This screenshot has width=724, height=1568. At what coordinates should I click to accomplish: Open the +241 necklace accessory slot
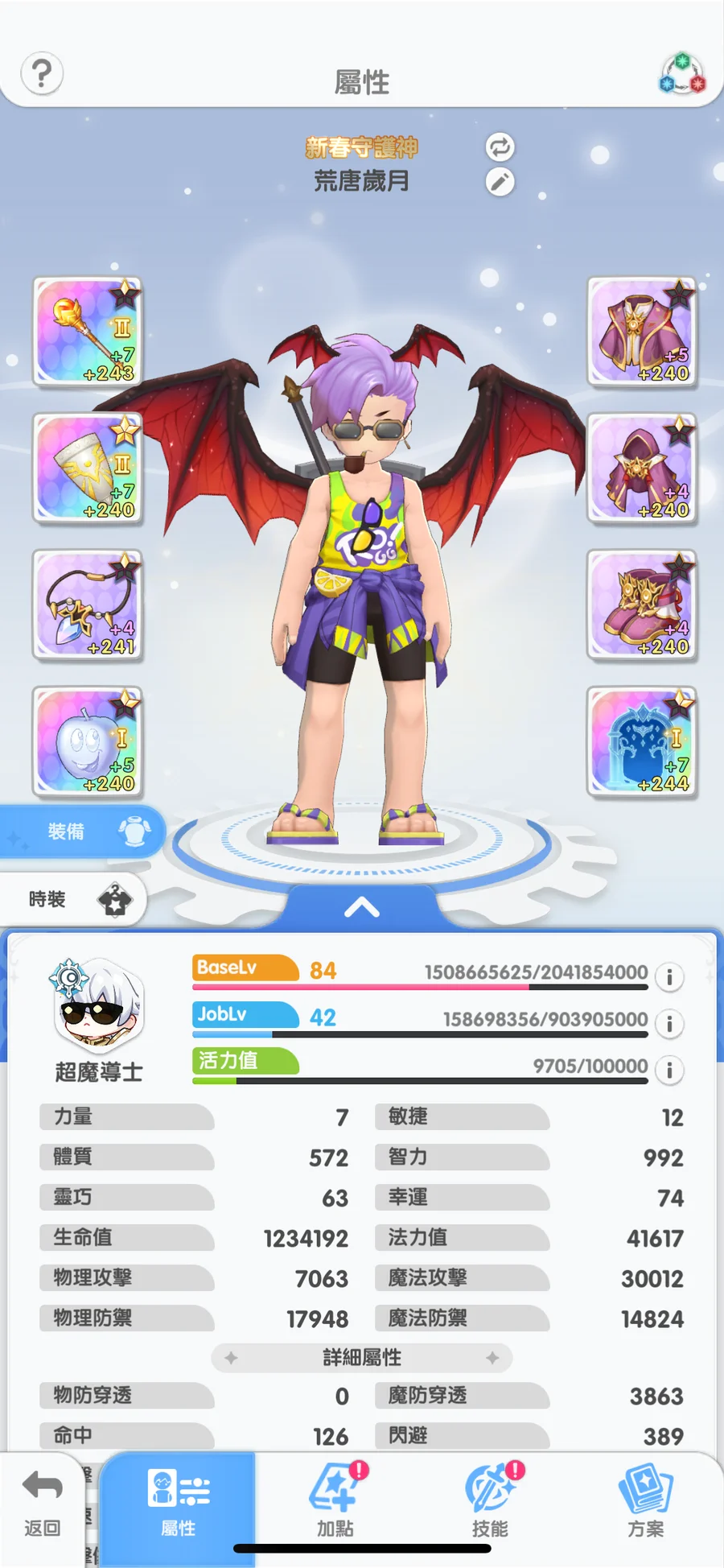coord(88,605)
